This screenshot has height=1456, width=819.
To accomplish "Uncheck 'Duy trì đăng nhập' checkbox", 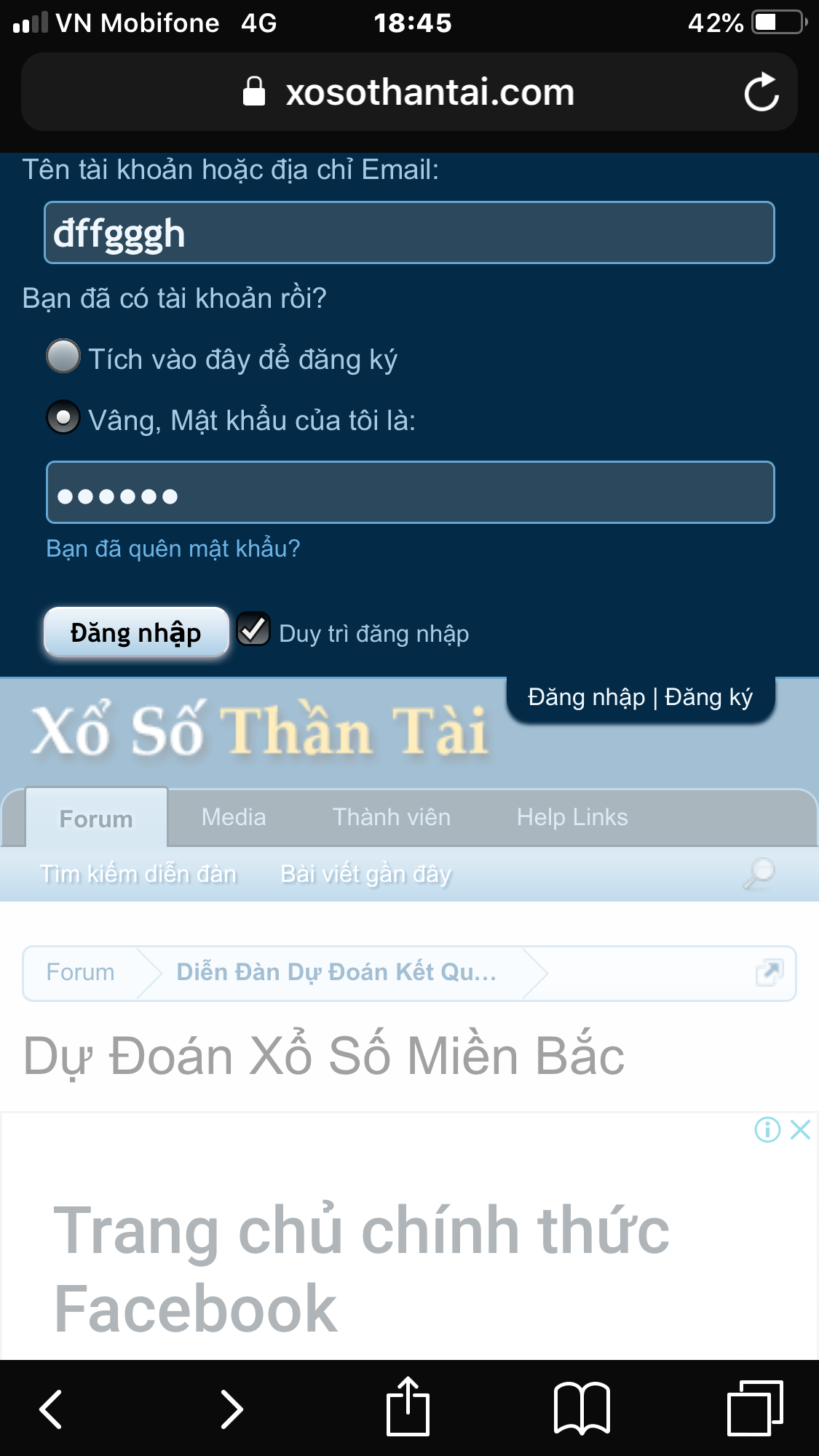I will (253, 629).
